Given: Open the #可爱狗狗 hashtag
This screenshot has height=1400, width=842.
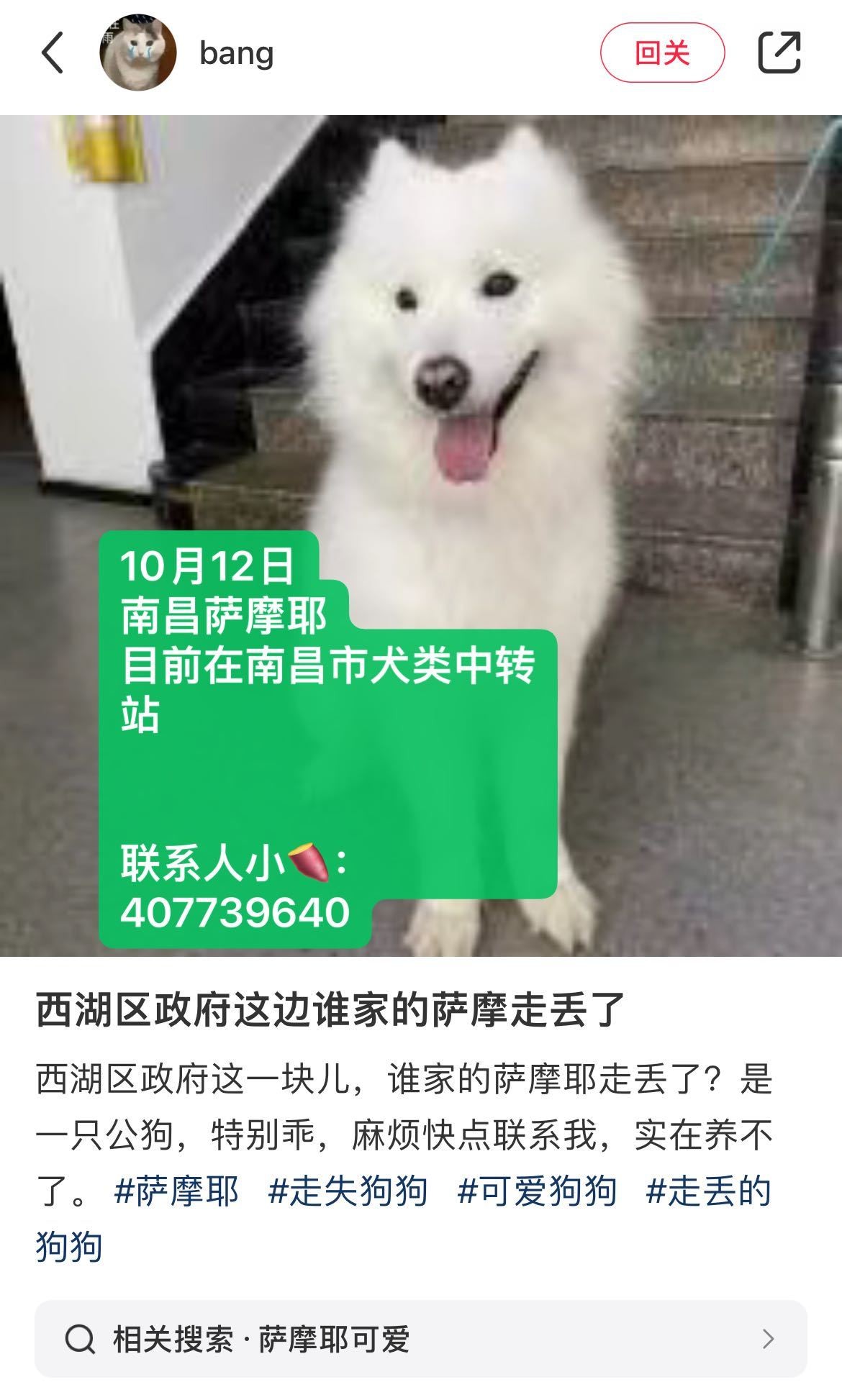Looking at the screenshot, I should click(537, 1191).
